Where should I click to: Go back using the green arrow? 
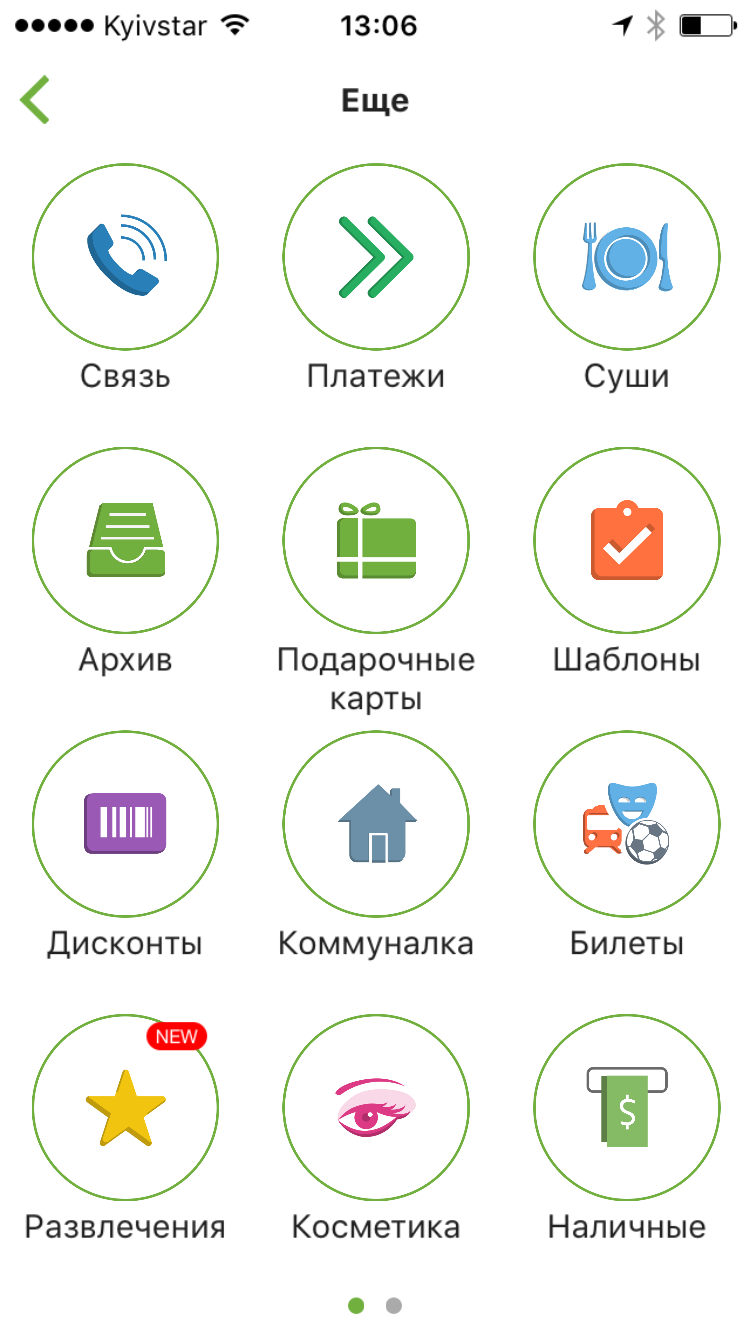pos(35,101)
